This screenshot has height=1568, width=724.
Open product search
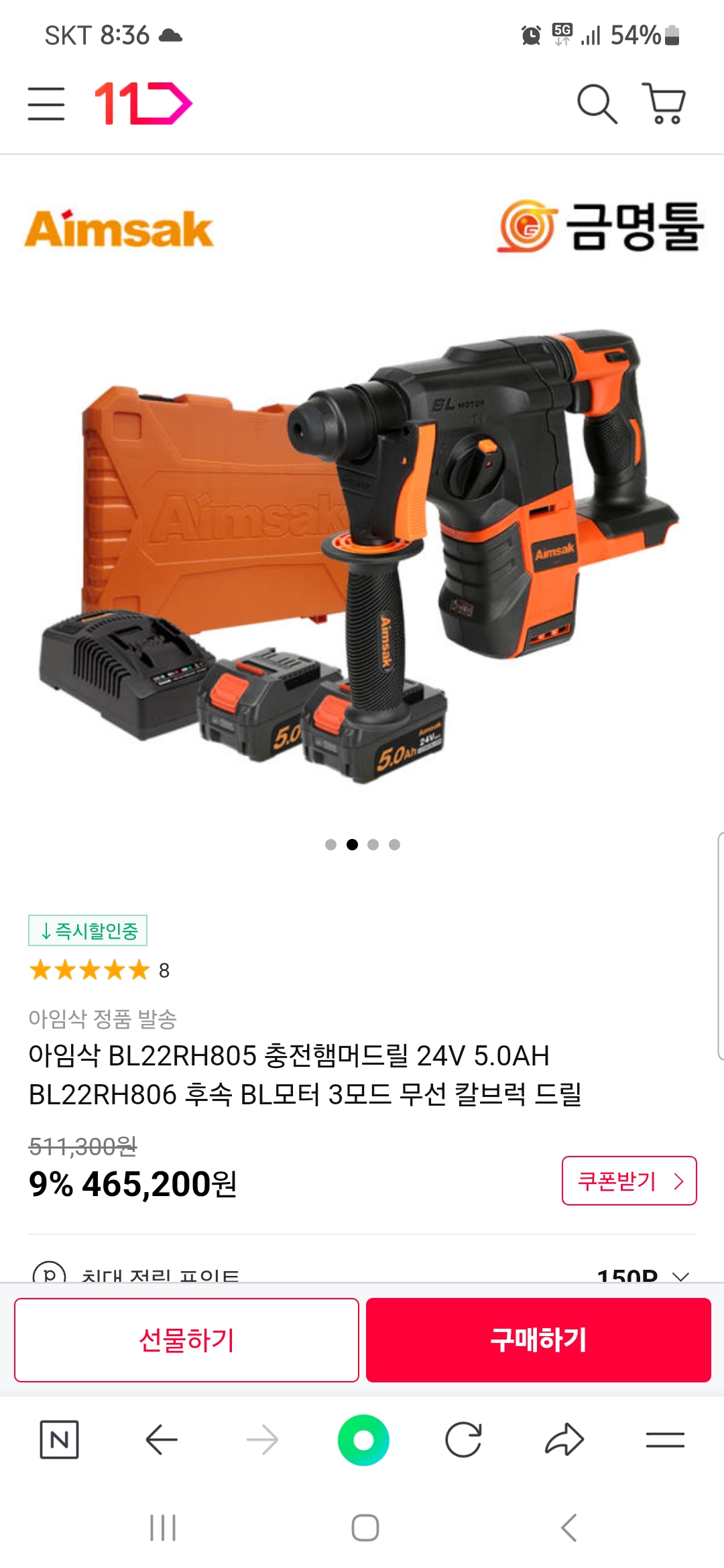click(596, 104)
